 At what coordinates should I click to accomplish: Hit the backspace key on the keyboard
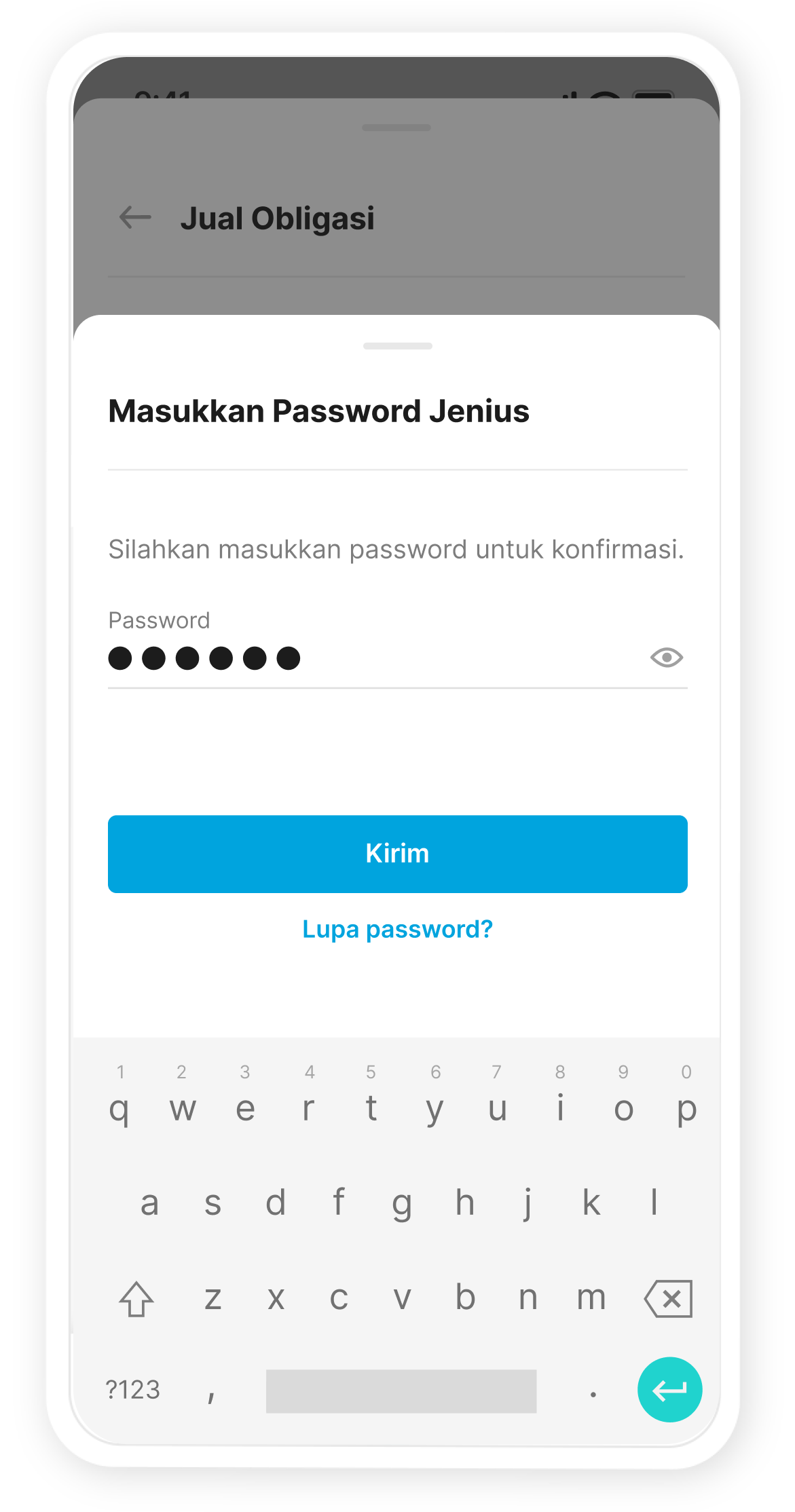tap(668, 1298)
